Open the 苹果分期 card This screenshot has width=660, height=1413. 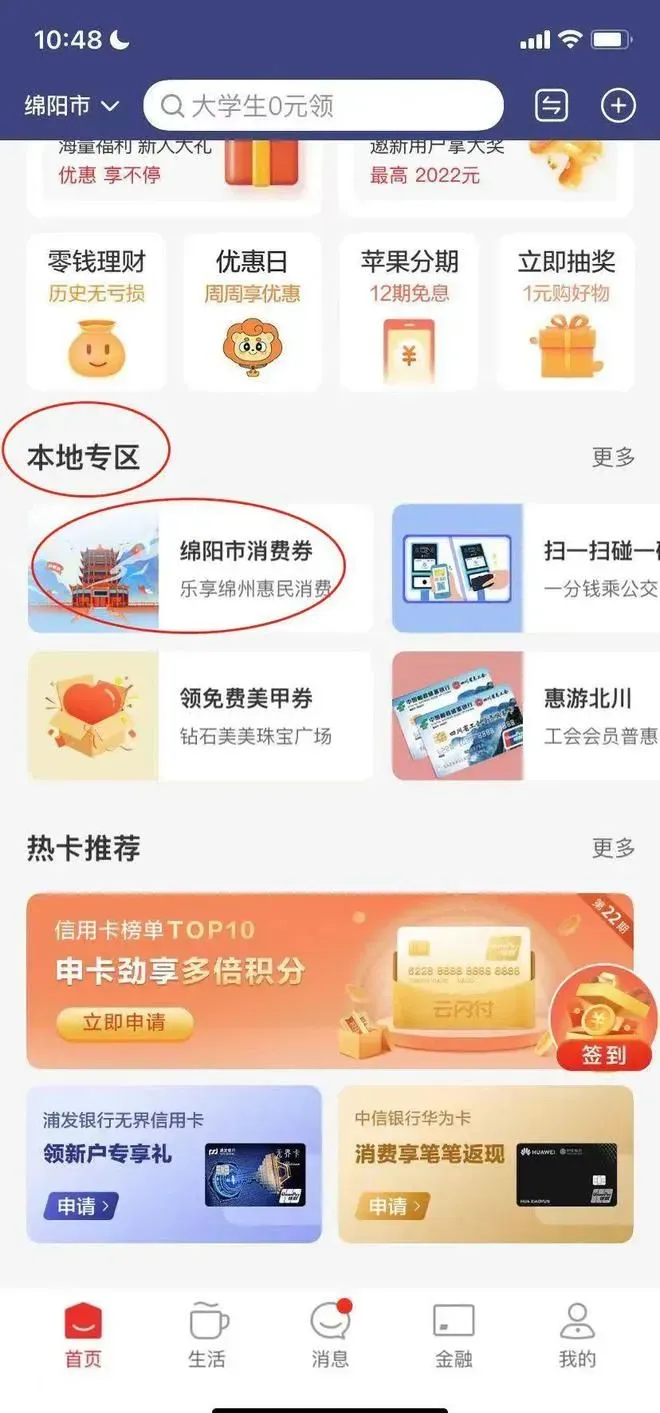click(408, 310)
